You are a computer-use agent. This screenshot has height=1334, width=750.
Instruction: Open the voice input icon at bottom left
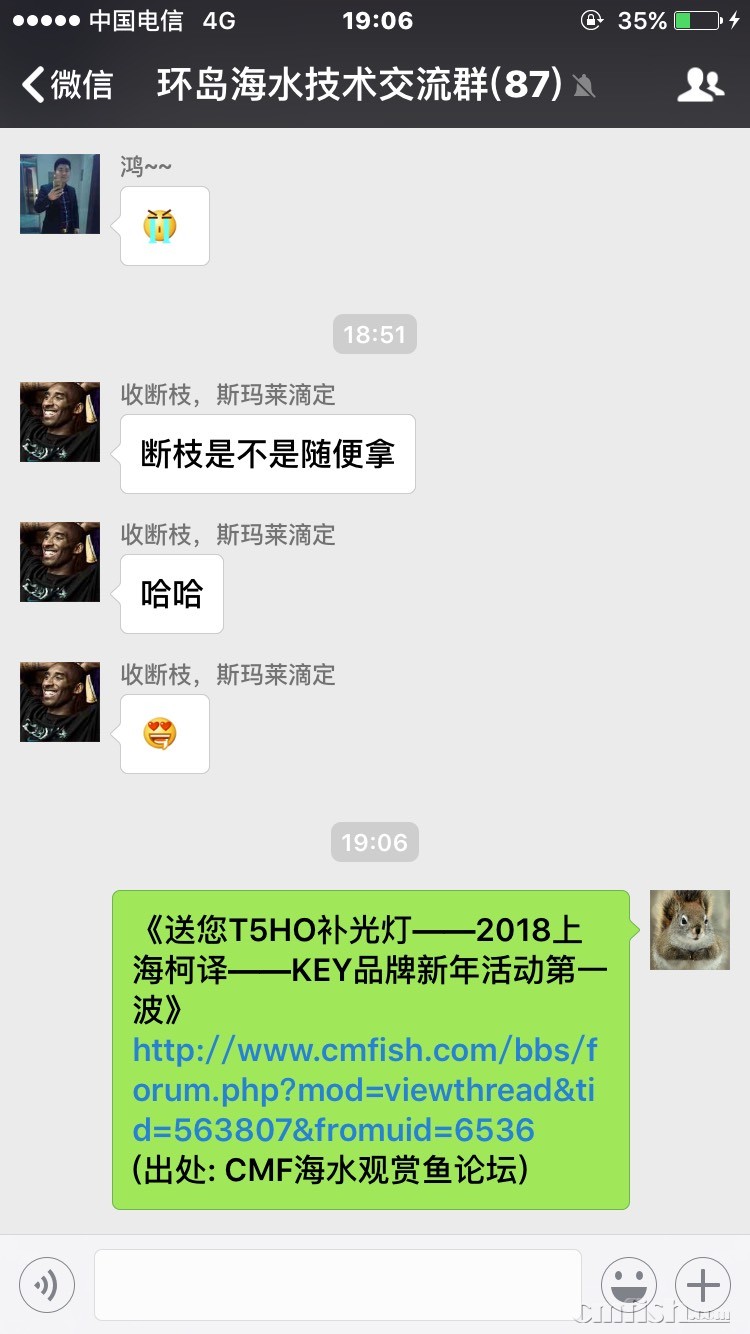click(x=46, y=1285)
